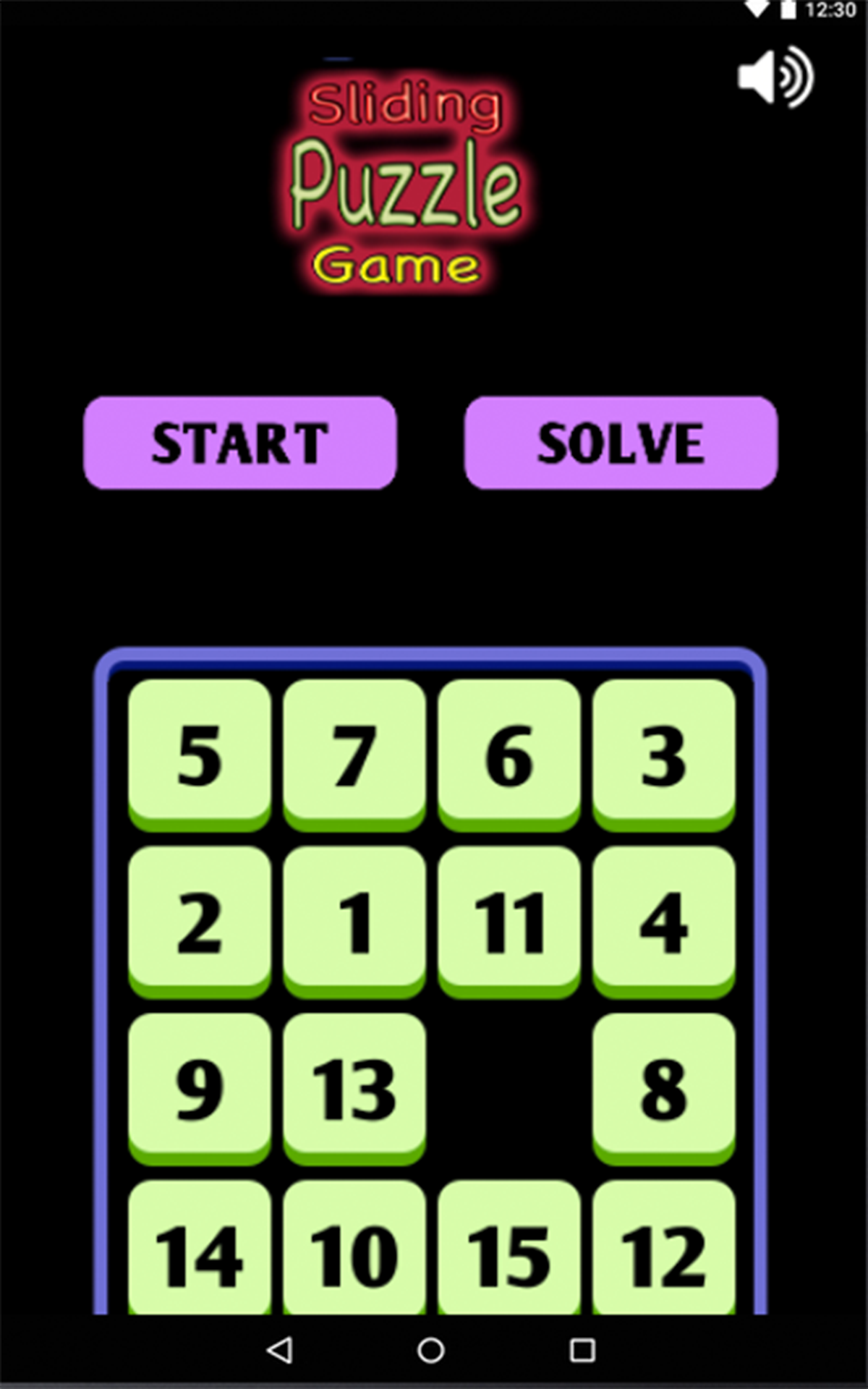Slide tile 15 upward into the gap
This screenshot has height=1389, width=868.
click(x=509, y=1248)
